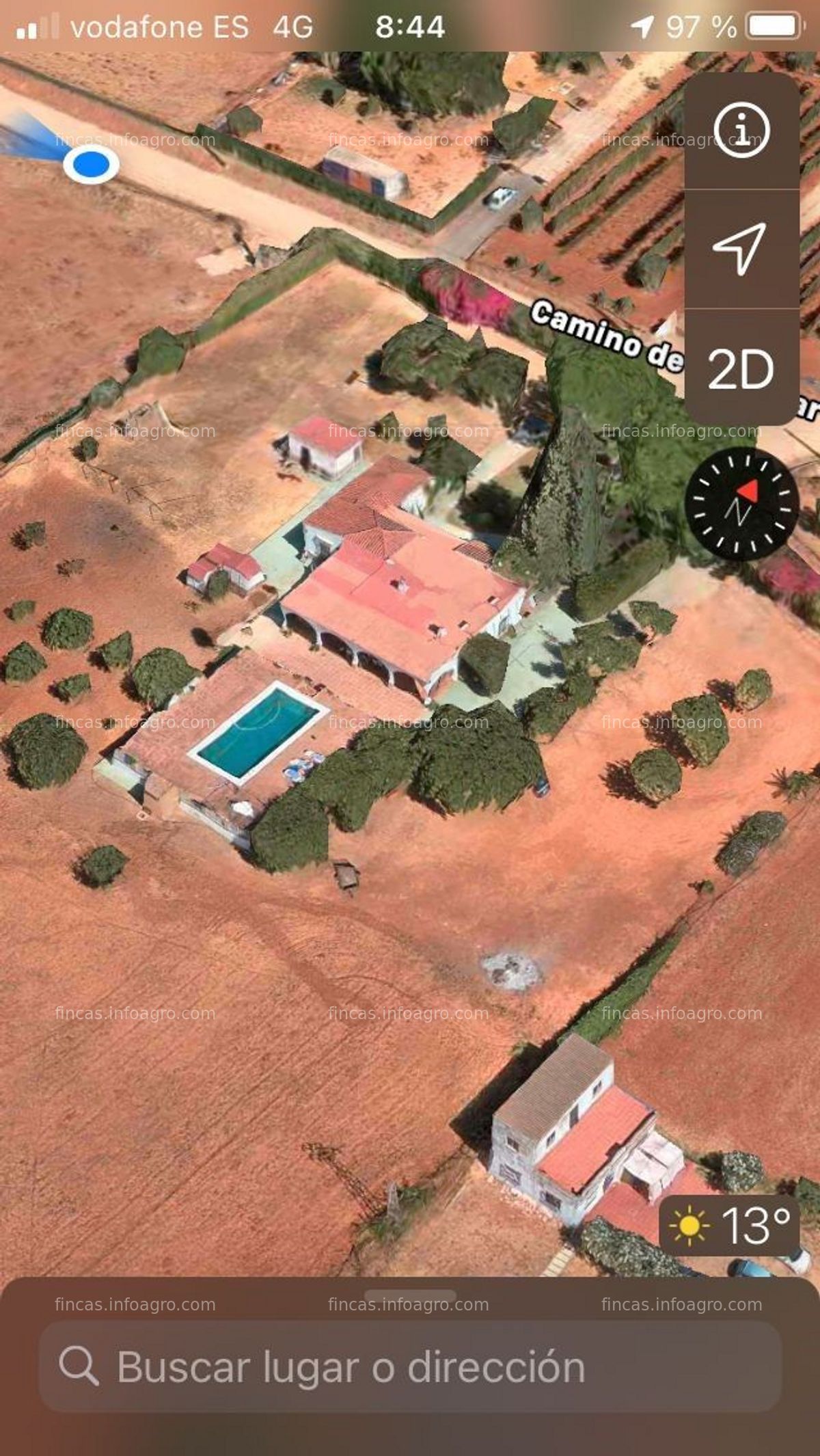Open the map settings info button
The image size is (820, 1456).
[741, 130]
